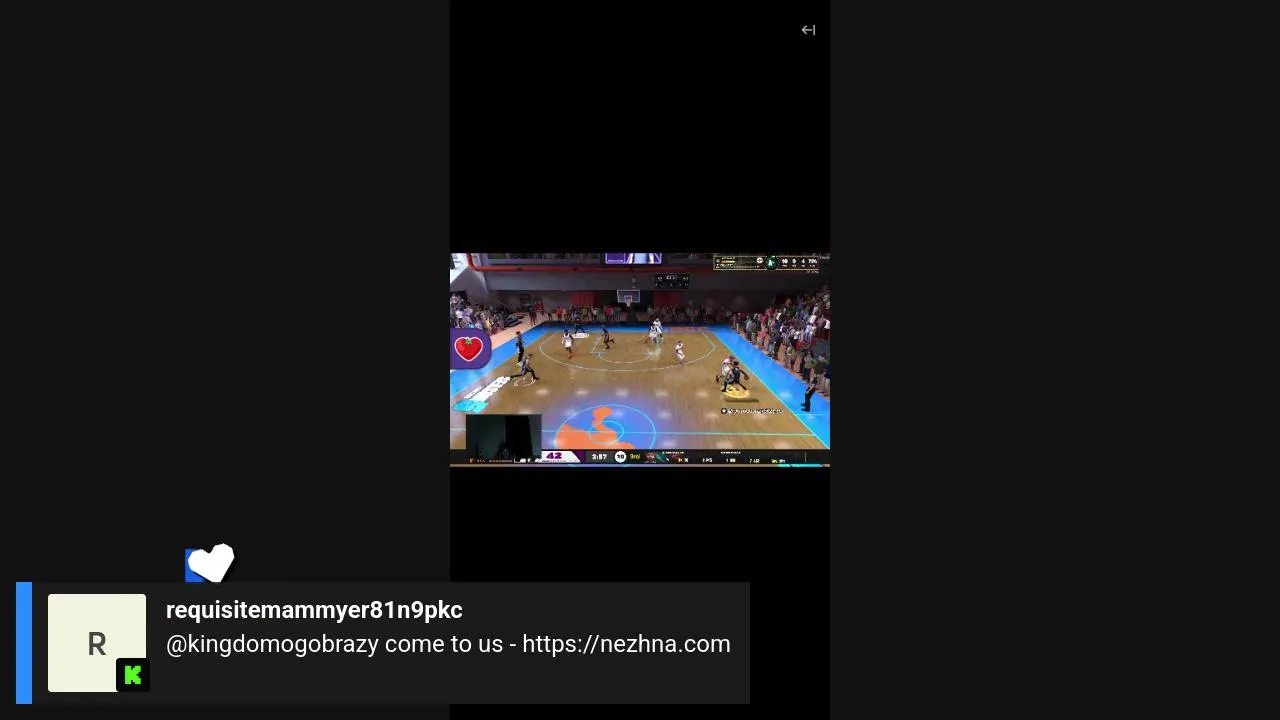Tap the collapse arrow icon above the video
Image resolution: width=1280 pixels, height=720 pixels.
pos(808,30)
